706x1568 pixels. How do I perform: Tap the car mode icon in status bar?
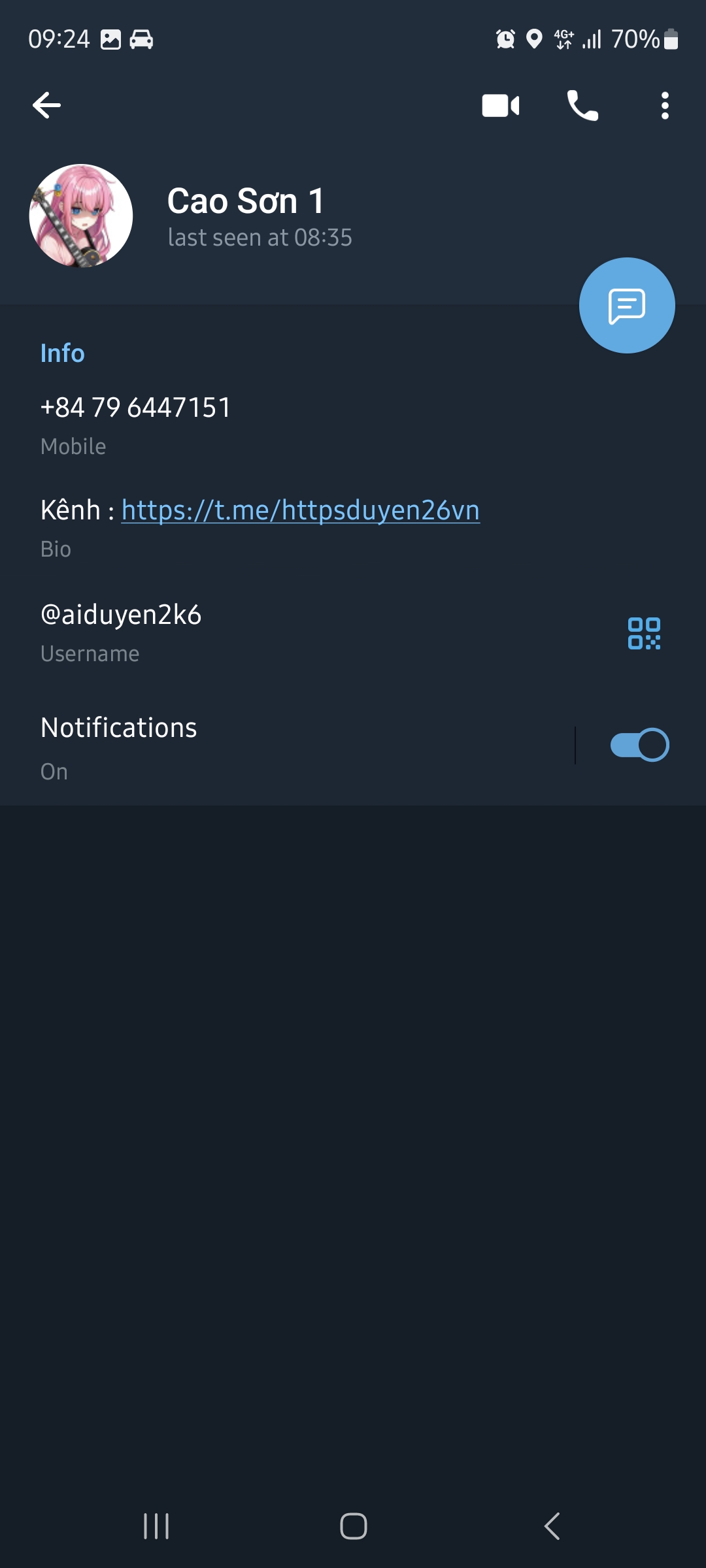[141, 39]
